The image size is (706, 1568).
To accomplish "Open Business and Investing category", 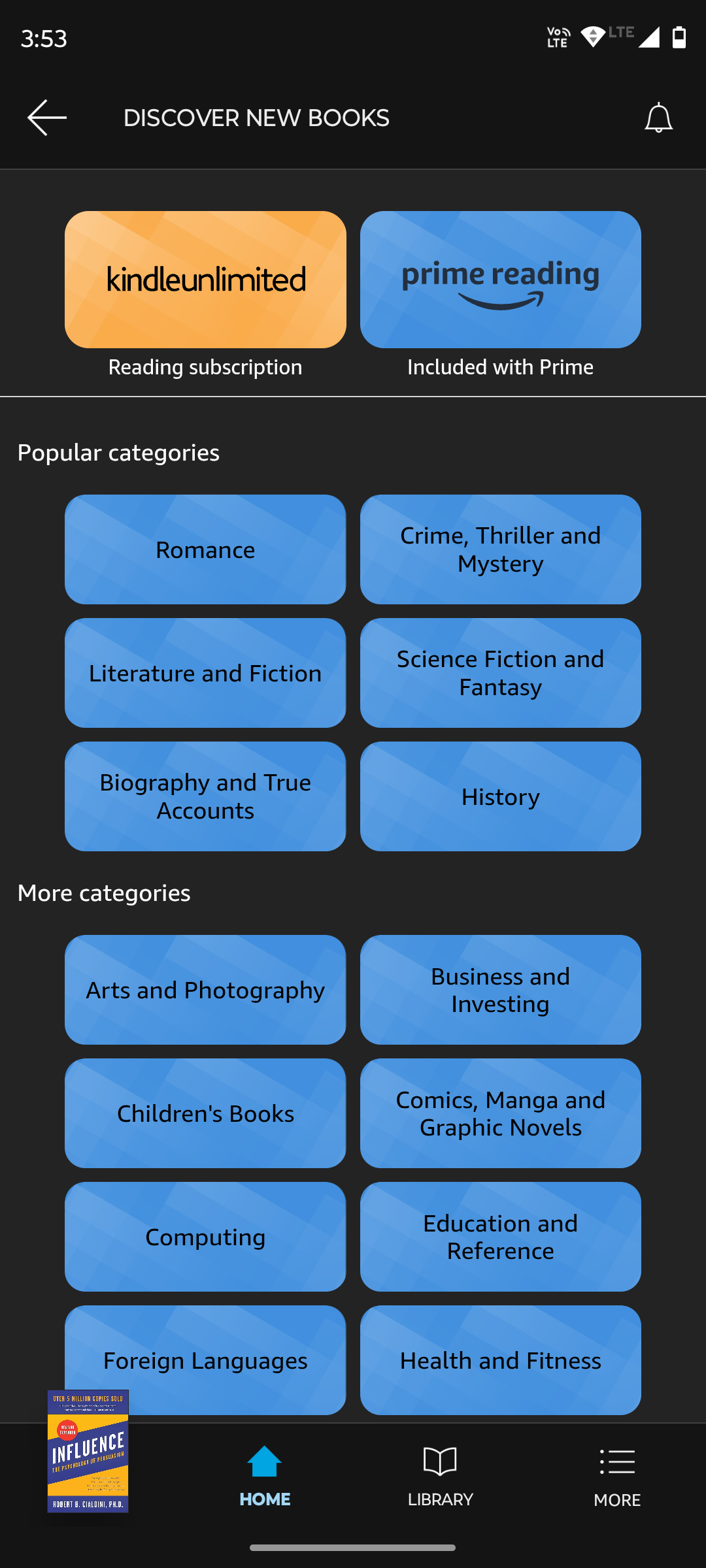I will click(500, 990).
